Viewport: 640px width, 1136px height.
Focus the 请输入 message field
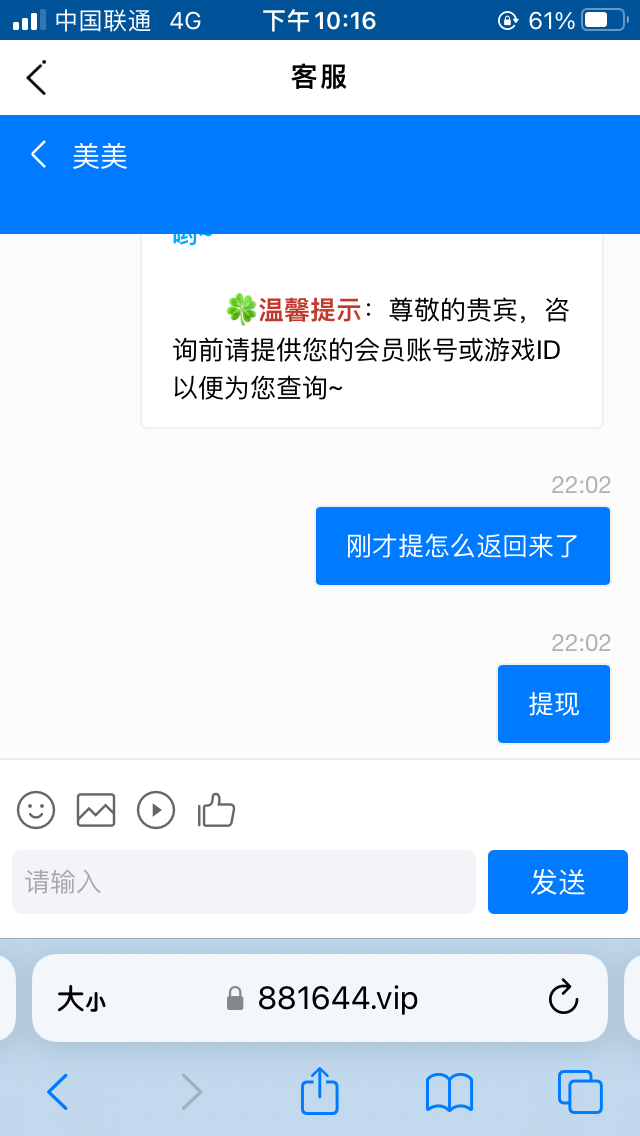click(x=243, y=882)
